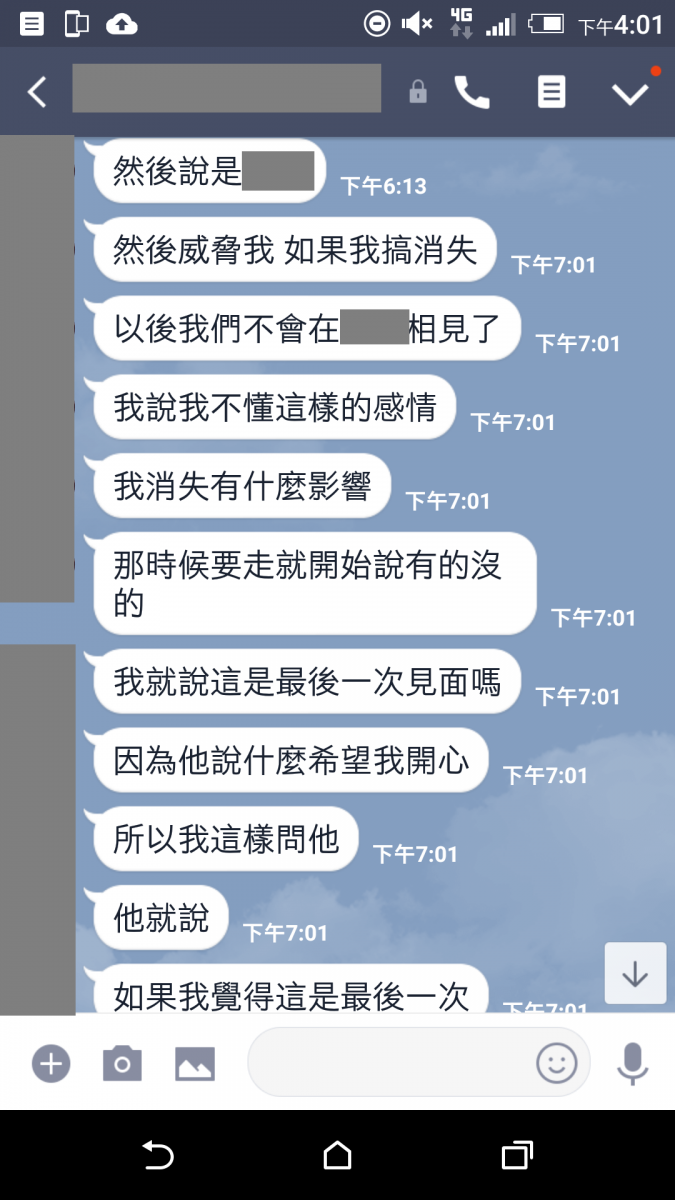
Task: Jump to the latest messages
Action: [635, 973]
